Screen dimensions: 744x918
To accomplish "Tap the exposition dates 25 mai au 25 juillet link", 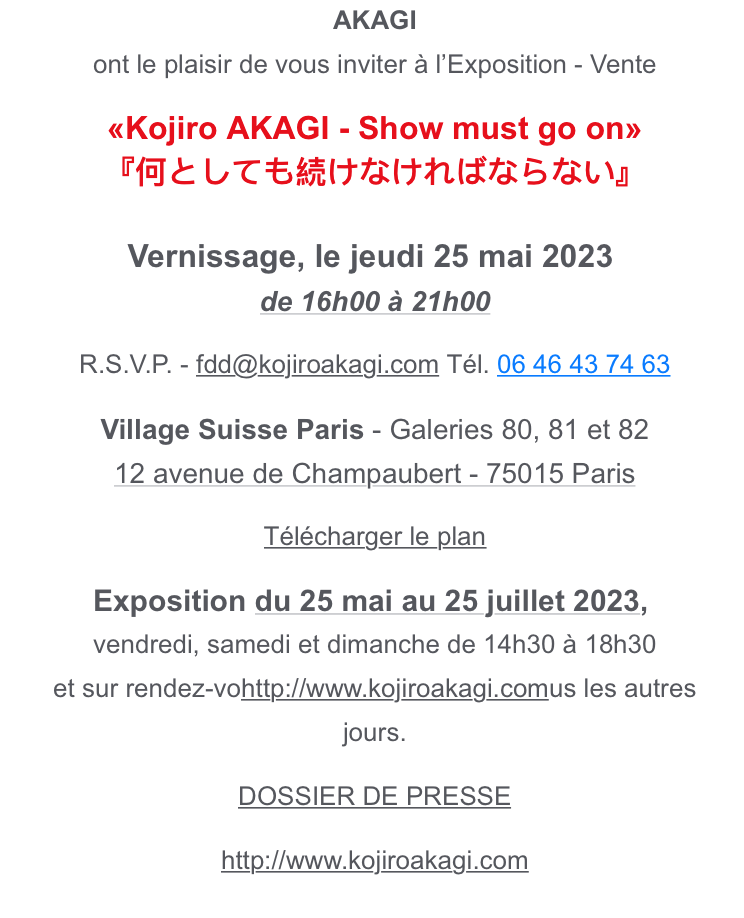I will point(448,601).
